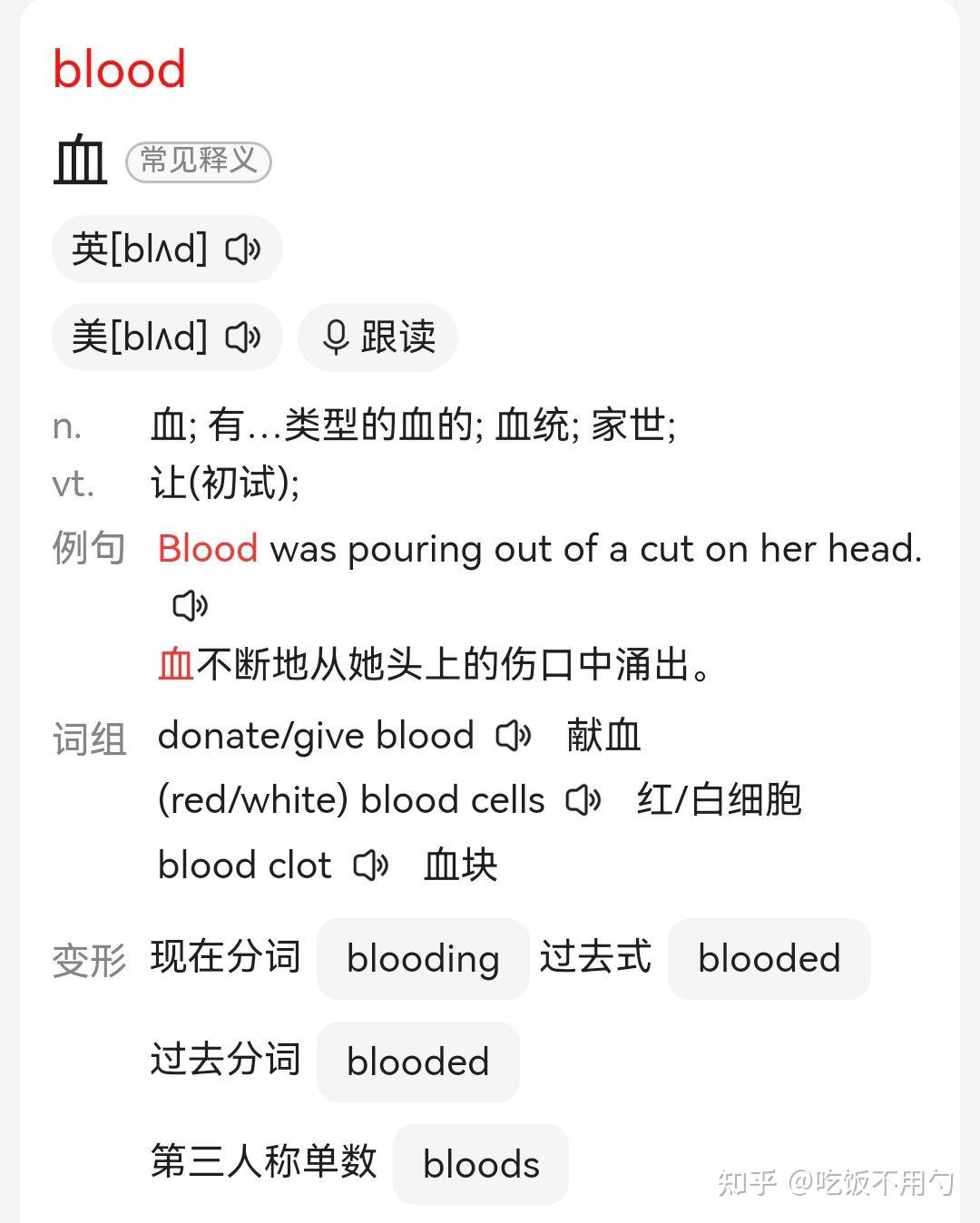Tap the 常见释义 tag
Image resolution: width=980 pixels, height=1223 pixels.
(199, 161)
